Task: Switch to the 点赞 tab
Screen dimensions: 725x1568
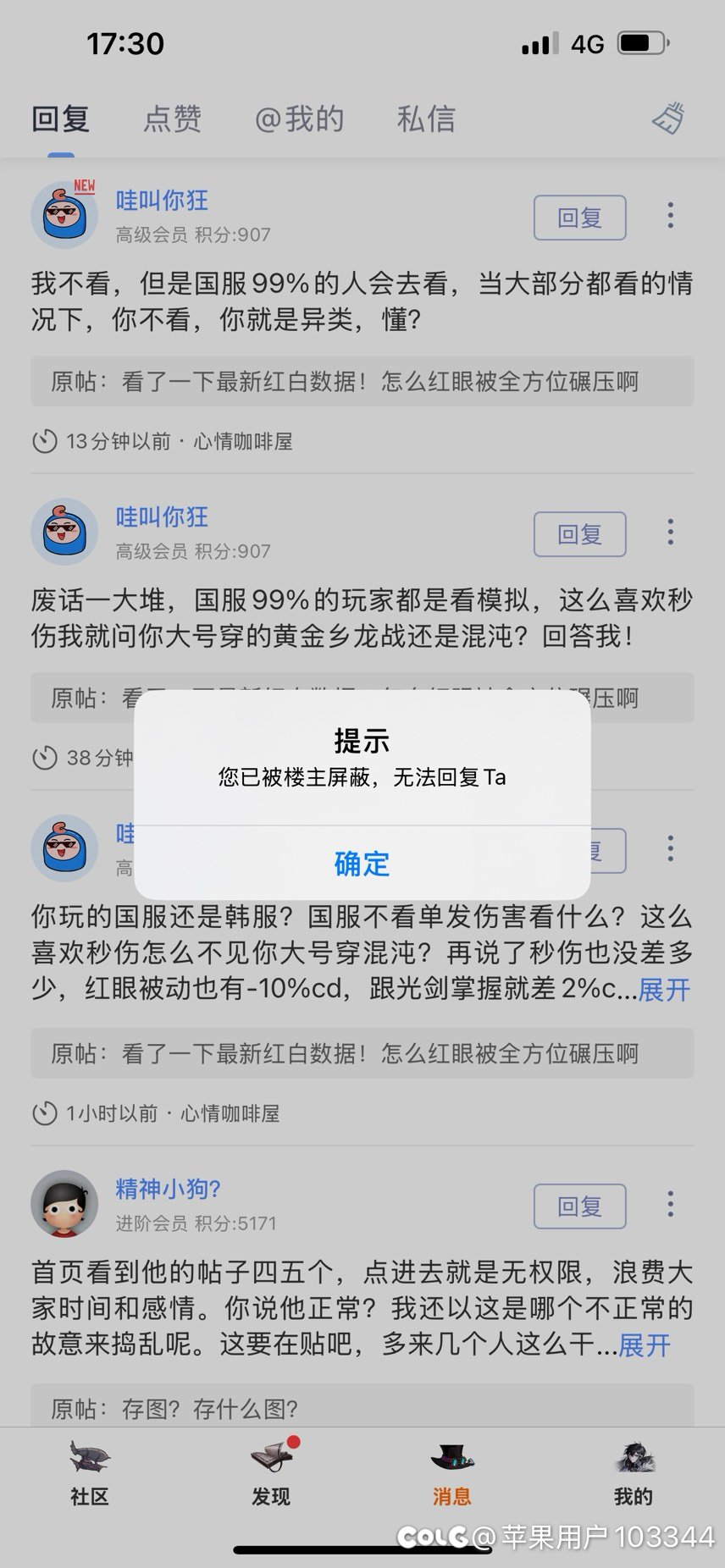Action: (x=172, y=119)
